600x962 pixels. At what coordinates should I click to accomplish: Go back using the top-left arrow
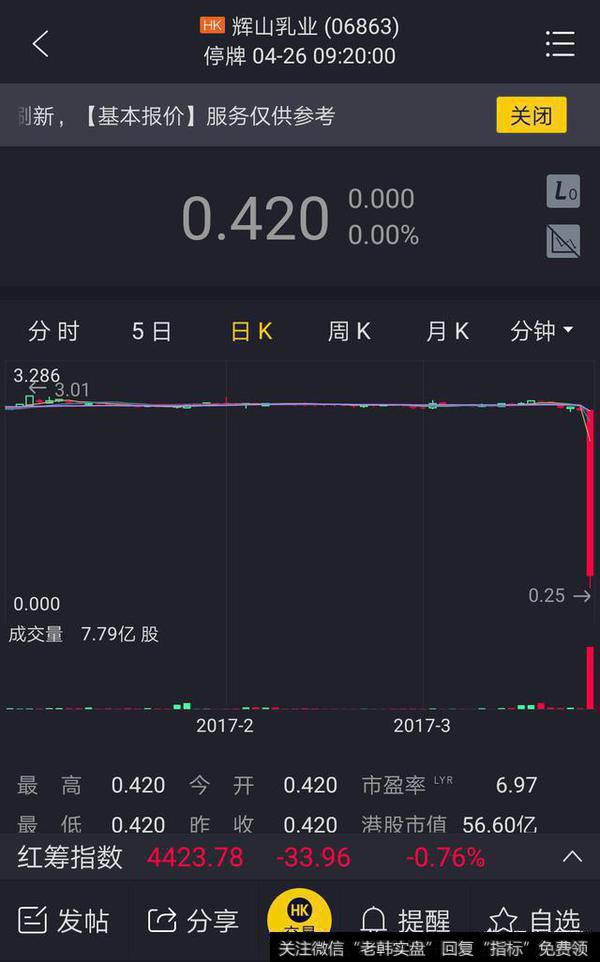click(x=40, y=44)
